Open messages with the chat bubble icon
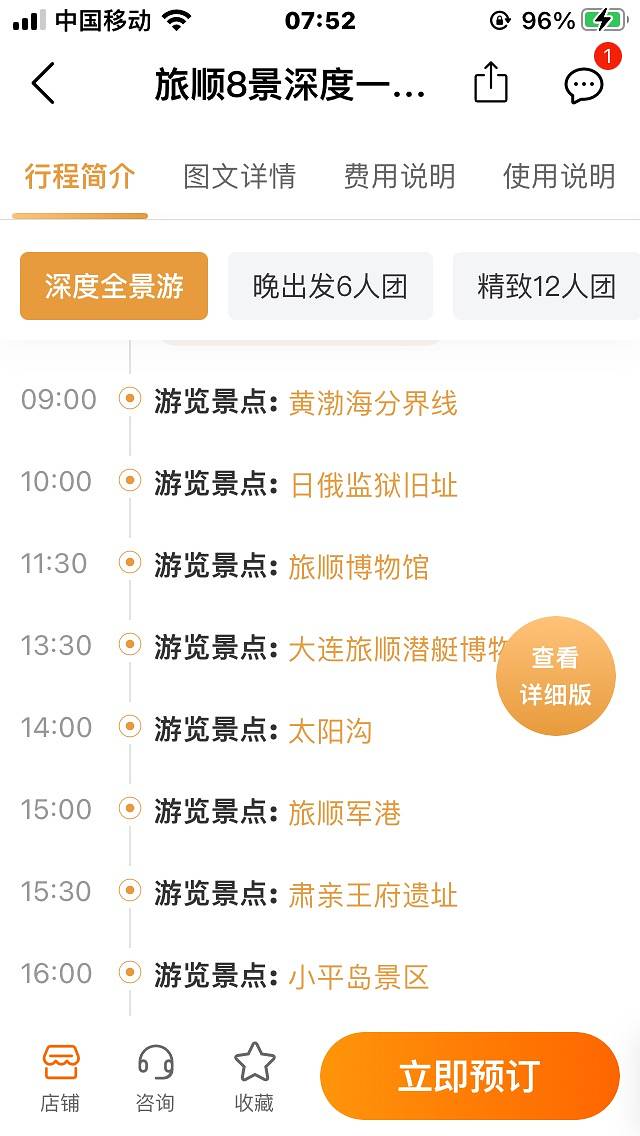The width and height of the screenshot is (640, 1136). pyautogui.click(x=584, y=84)
